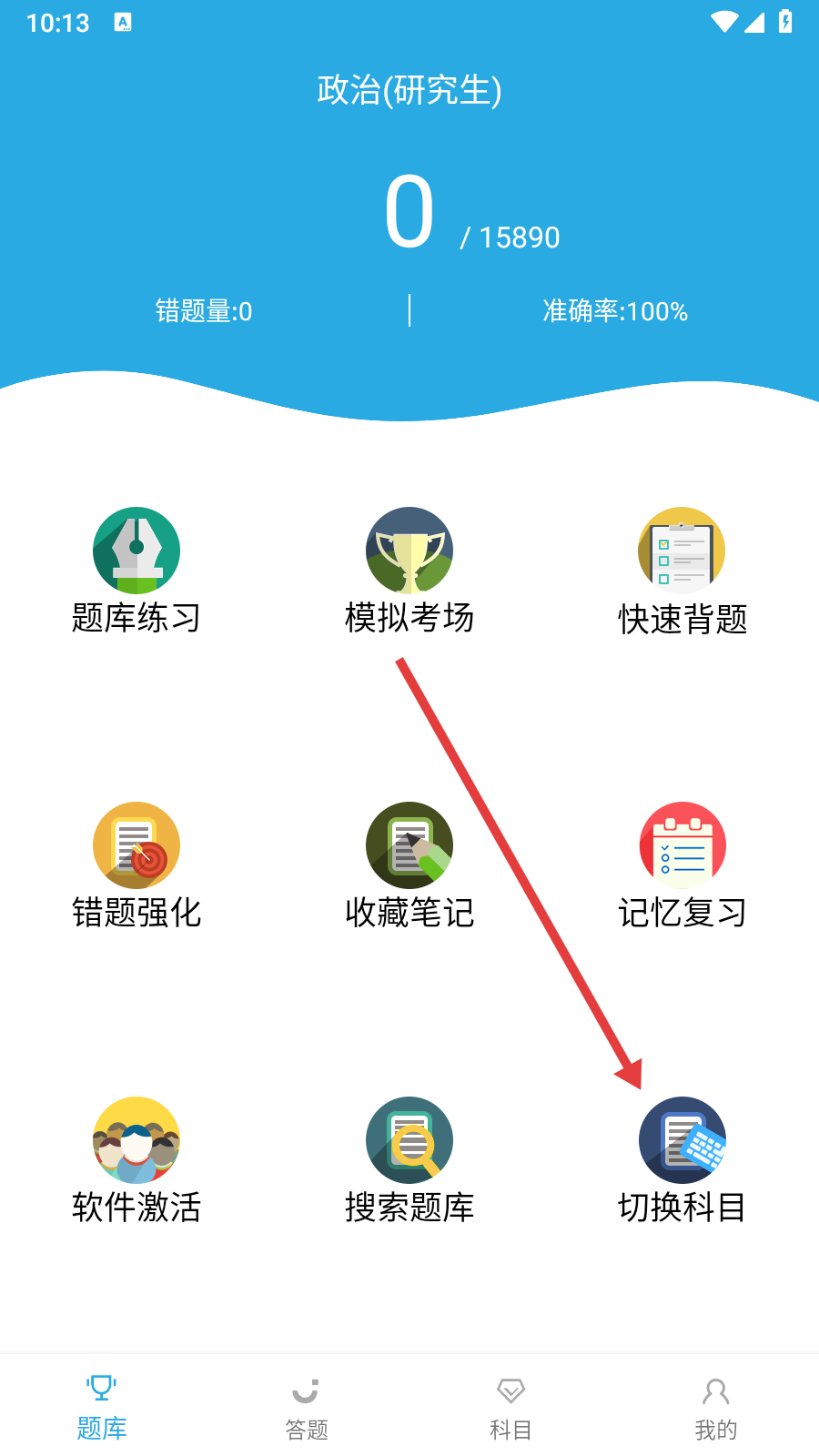Go to the 我的 profile tab
Viewport: 819px width, 1456px height.
[716, 1407]
